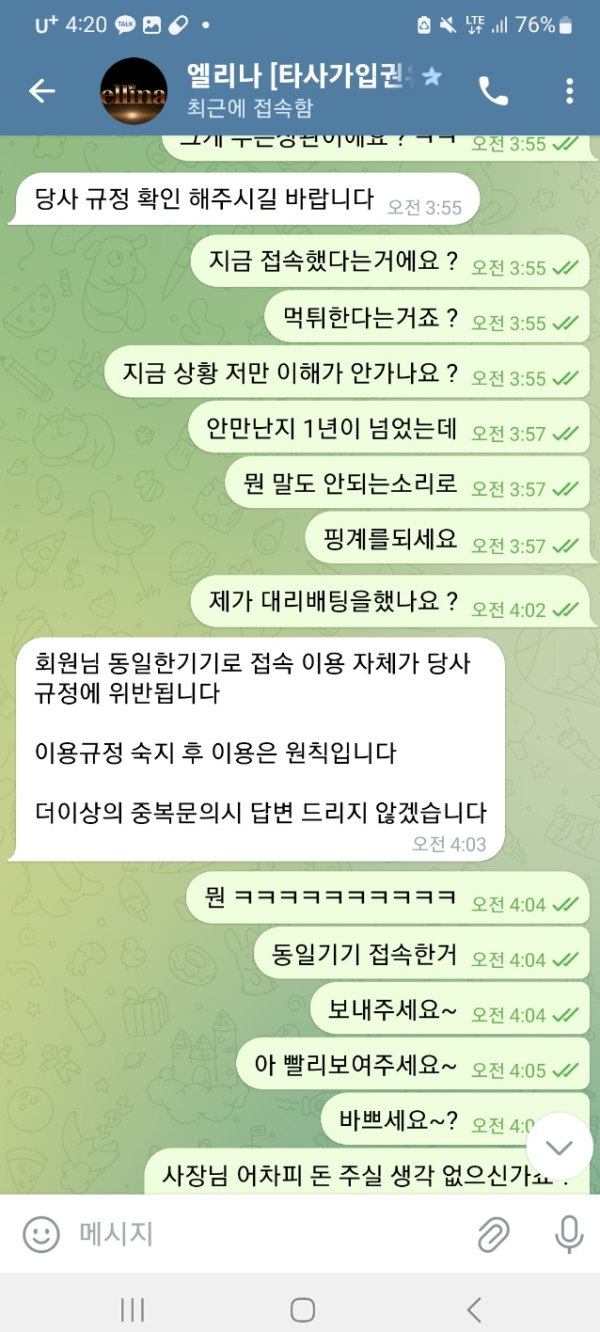The image size is (600, 1332).
Task: Open recent apps from navigation bar
Action: pyautogui.click(x=132, y=1309)
